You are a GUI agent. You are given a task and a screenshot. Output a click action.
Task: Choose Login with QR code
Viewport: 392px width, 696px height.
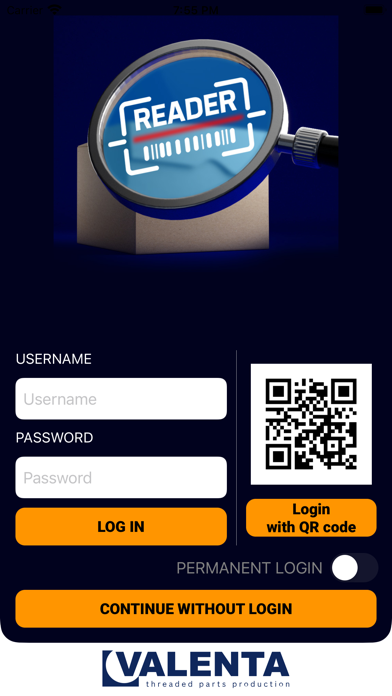[311, 518]
